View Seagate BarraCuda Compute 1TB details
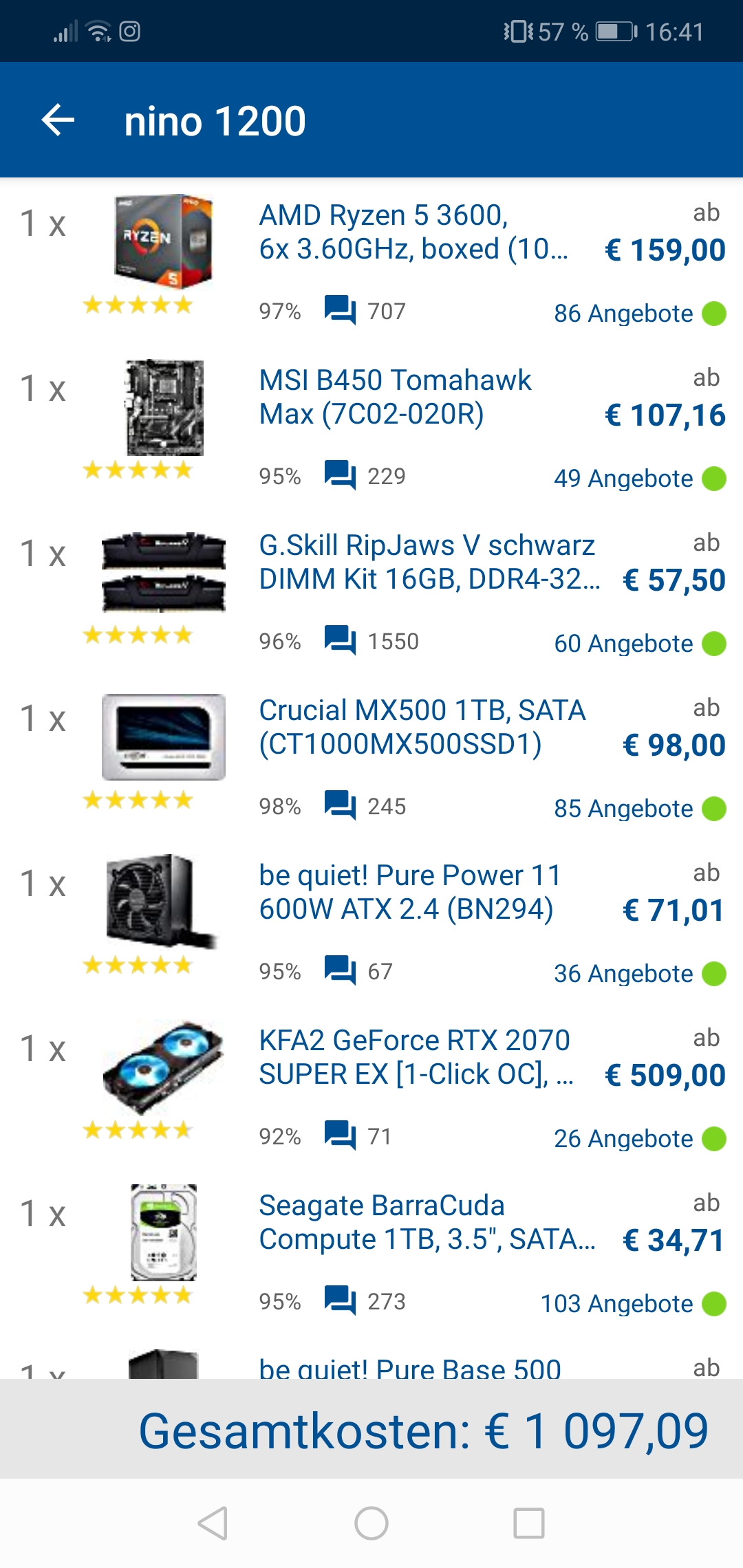The height and width of the screenshot is (1568, 743). pos(427,1223)
